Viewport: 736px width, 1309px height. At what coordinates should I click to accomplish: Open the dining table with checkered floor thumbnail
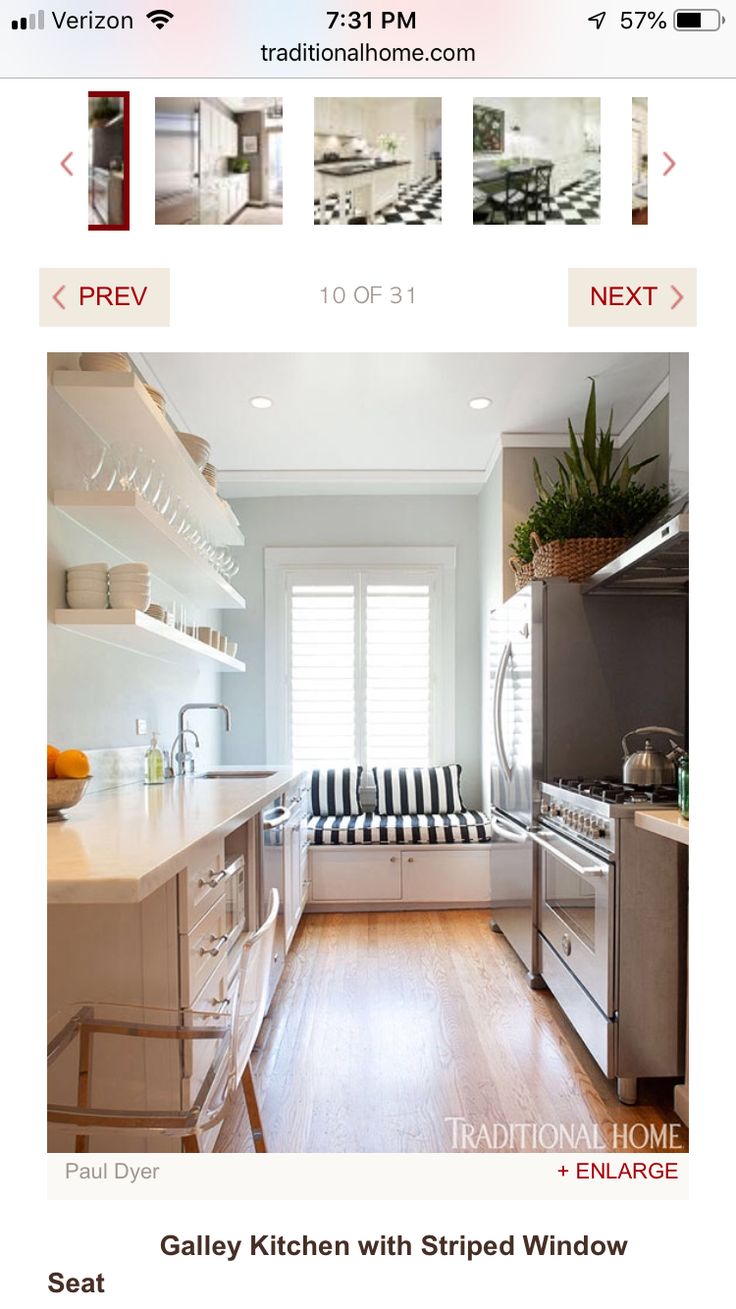[536, 161]
